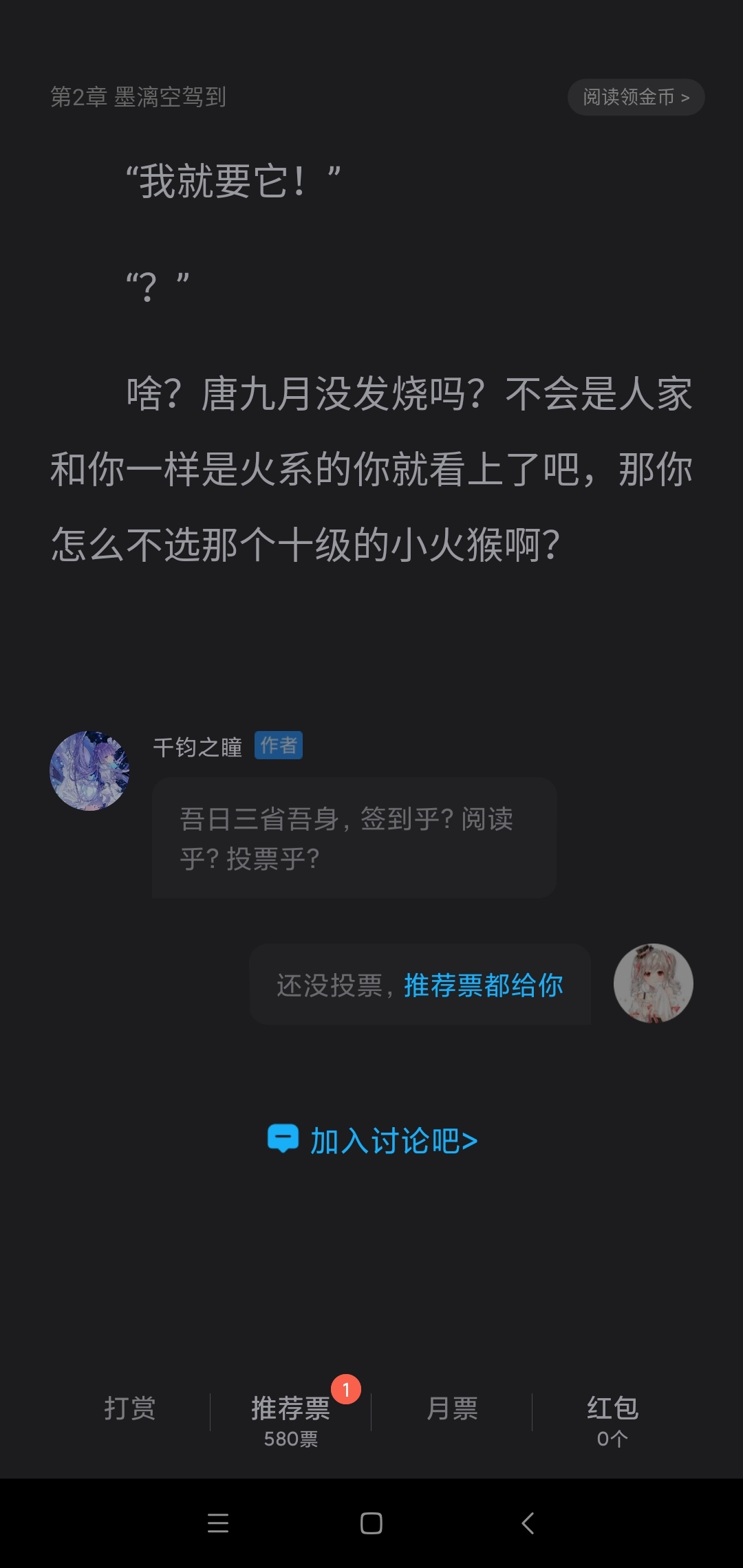The width and height of the screenshot is (743, 1568).
Task: Select 打赏 to tip the author
Action: [129, 1408]
